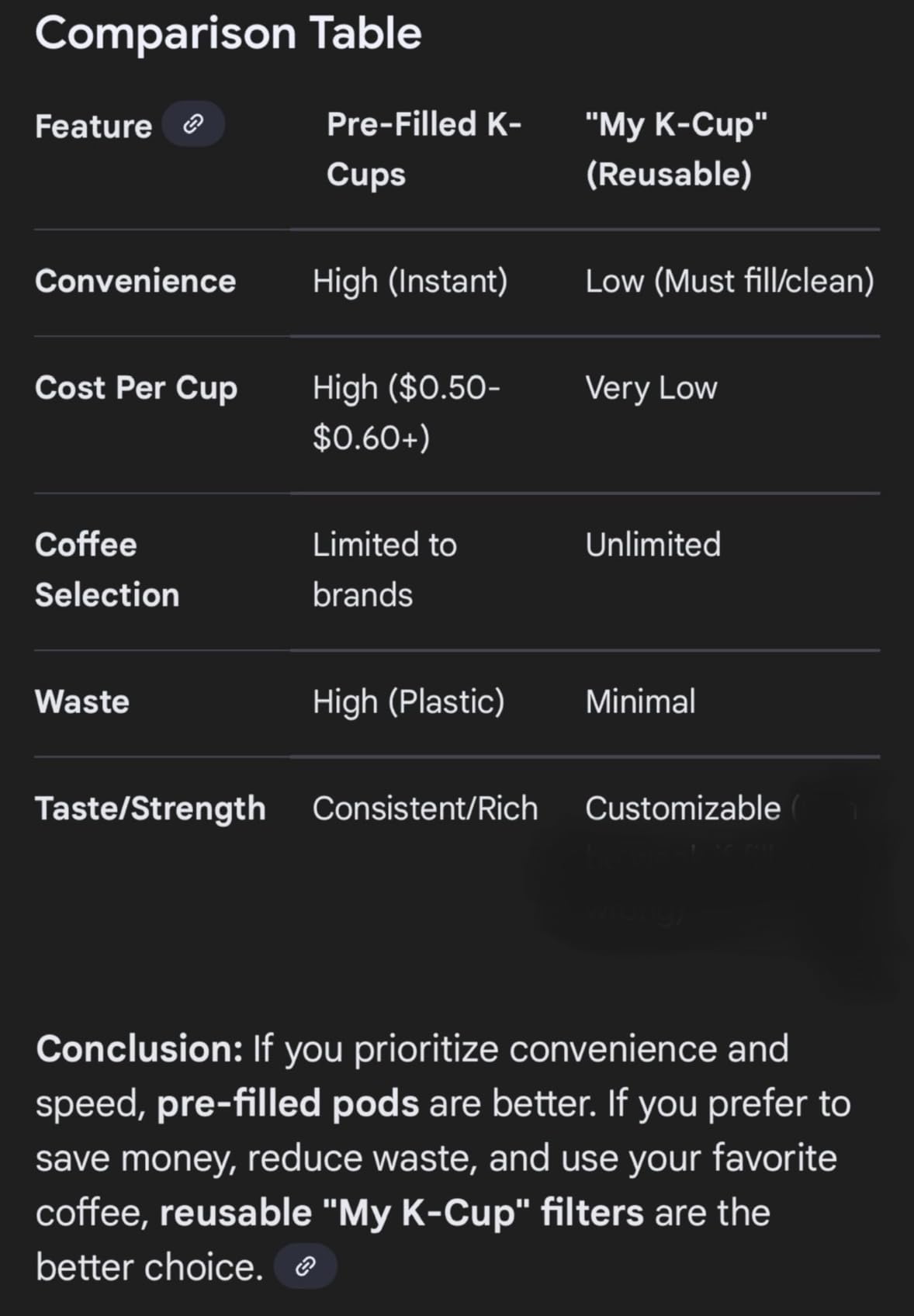The width and height of the screenshot is (914, 1316).
Task: Select the Very Low cell
Action: (651, 389)
